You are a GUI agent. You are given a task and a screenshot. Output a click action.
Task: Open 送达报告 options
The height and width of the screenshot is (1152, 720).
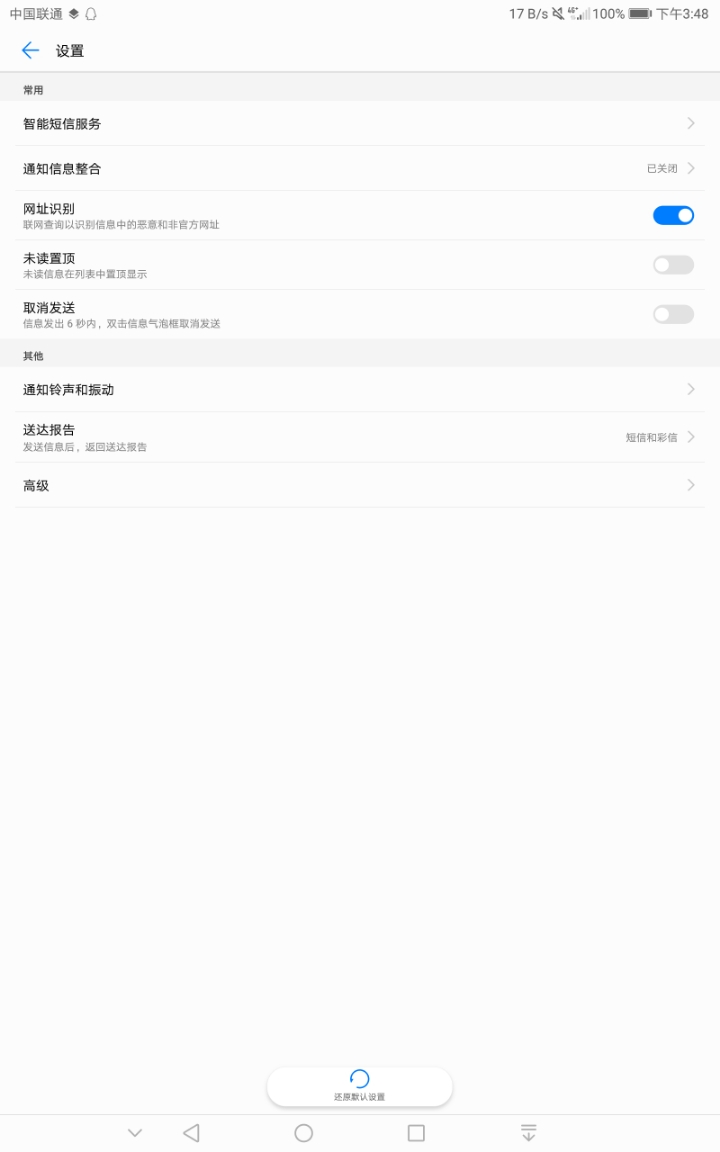click(x=360, y=437)
